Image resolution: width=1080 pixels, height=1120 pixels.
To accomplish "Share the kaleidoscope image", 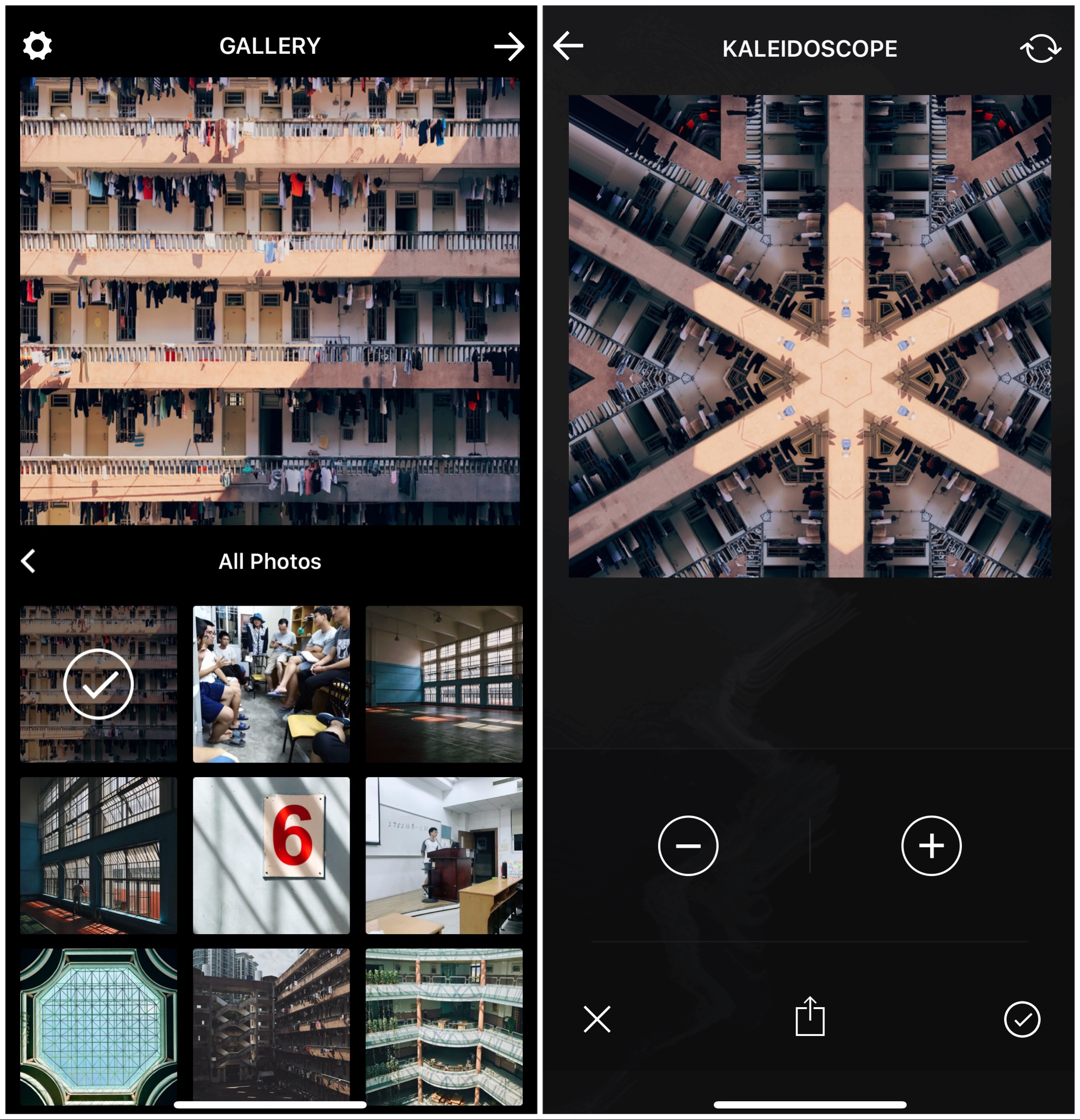I will tap(810, 1017).
